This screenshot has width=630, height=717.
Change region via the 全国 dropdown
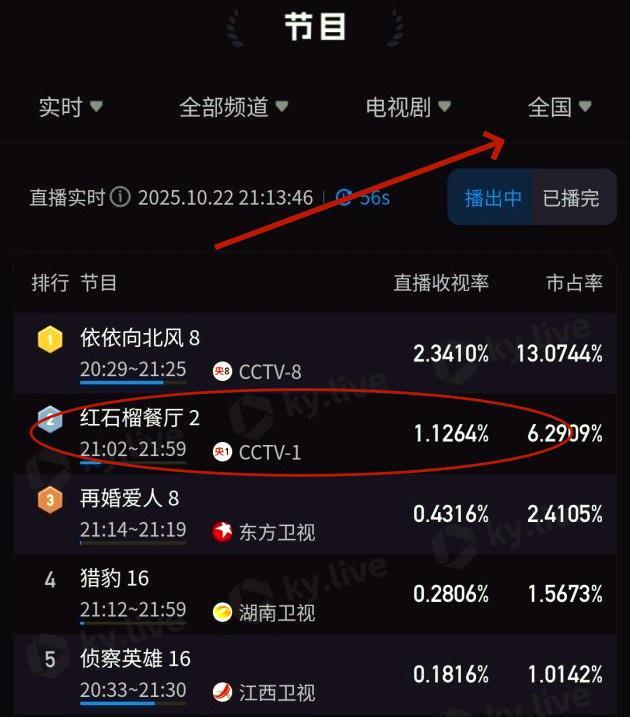click(560, 107)
